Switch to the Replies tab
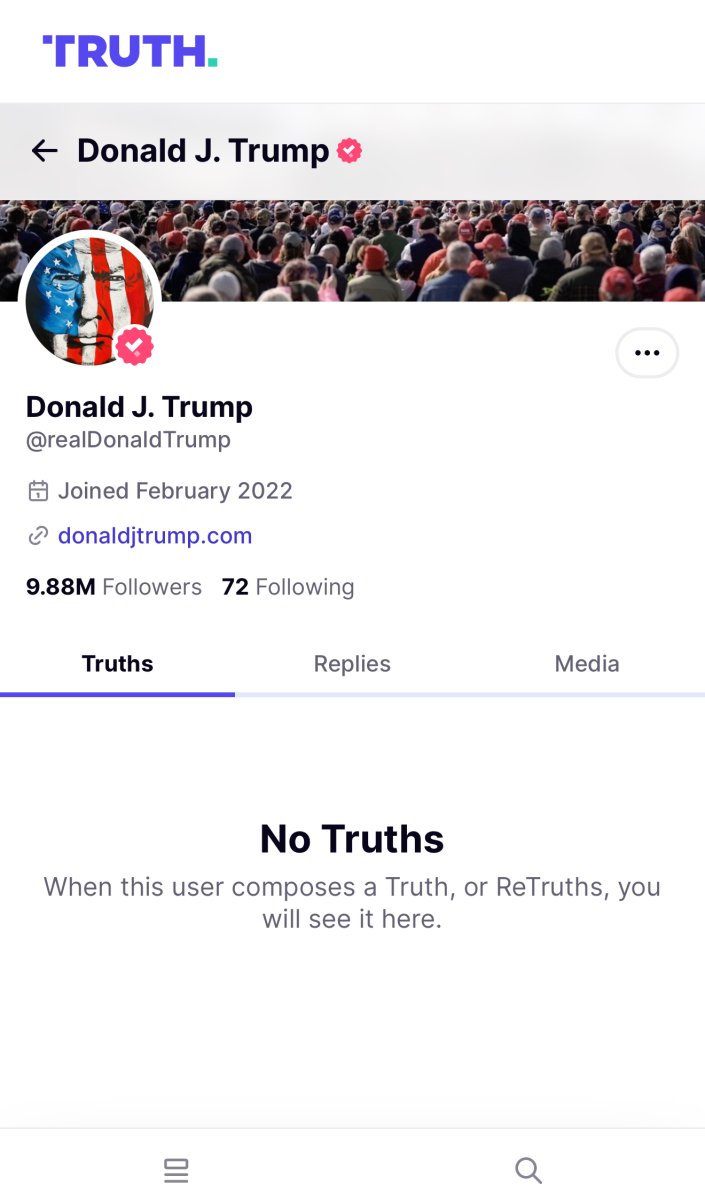Viewport: 705px width, 1200px height. [352, 664]
